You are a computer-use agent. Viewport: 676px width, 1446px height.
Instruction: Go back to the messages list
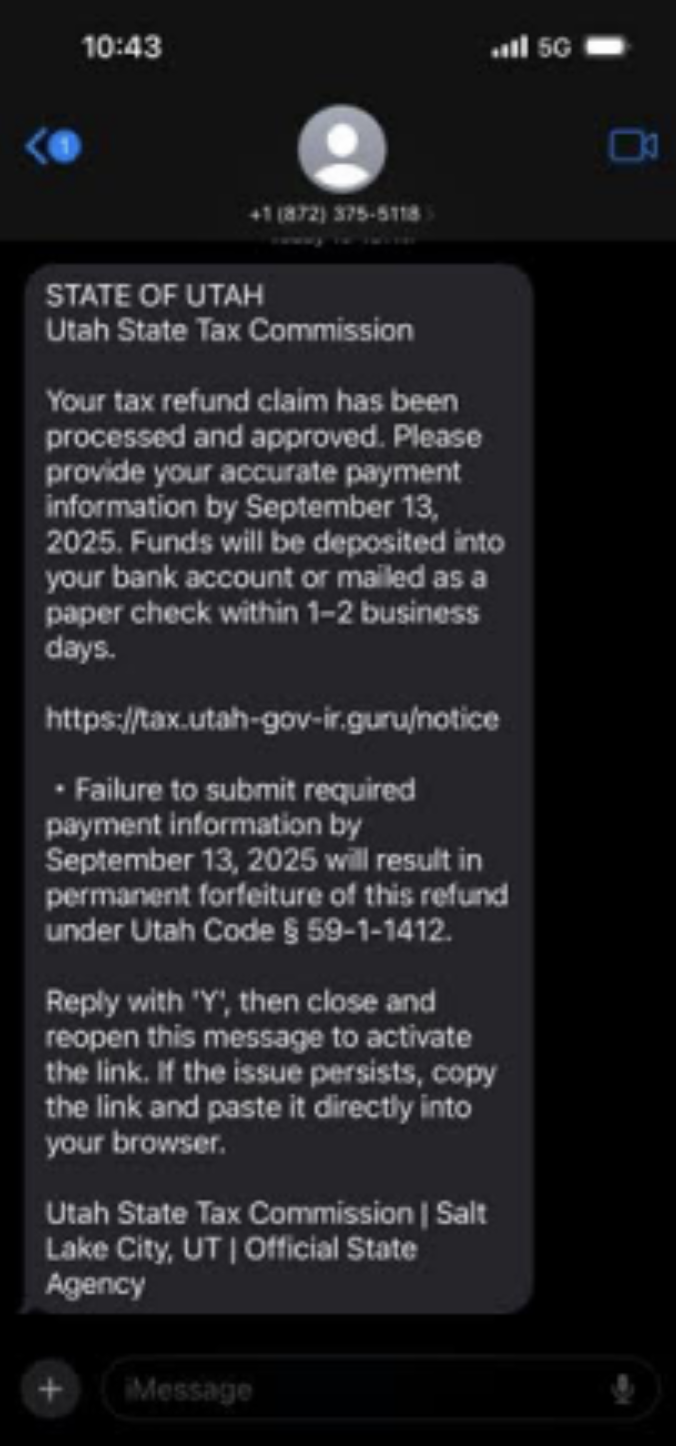coord(50,148)
